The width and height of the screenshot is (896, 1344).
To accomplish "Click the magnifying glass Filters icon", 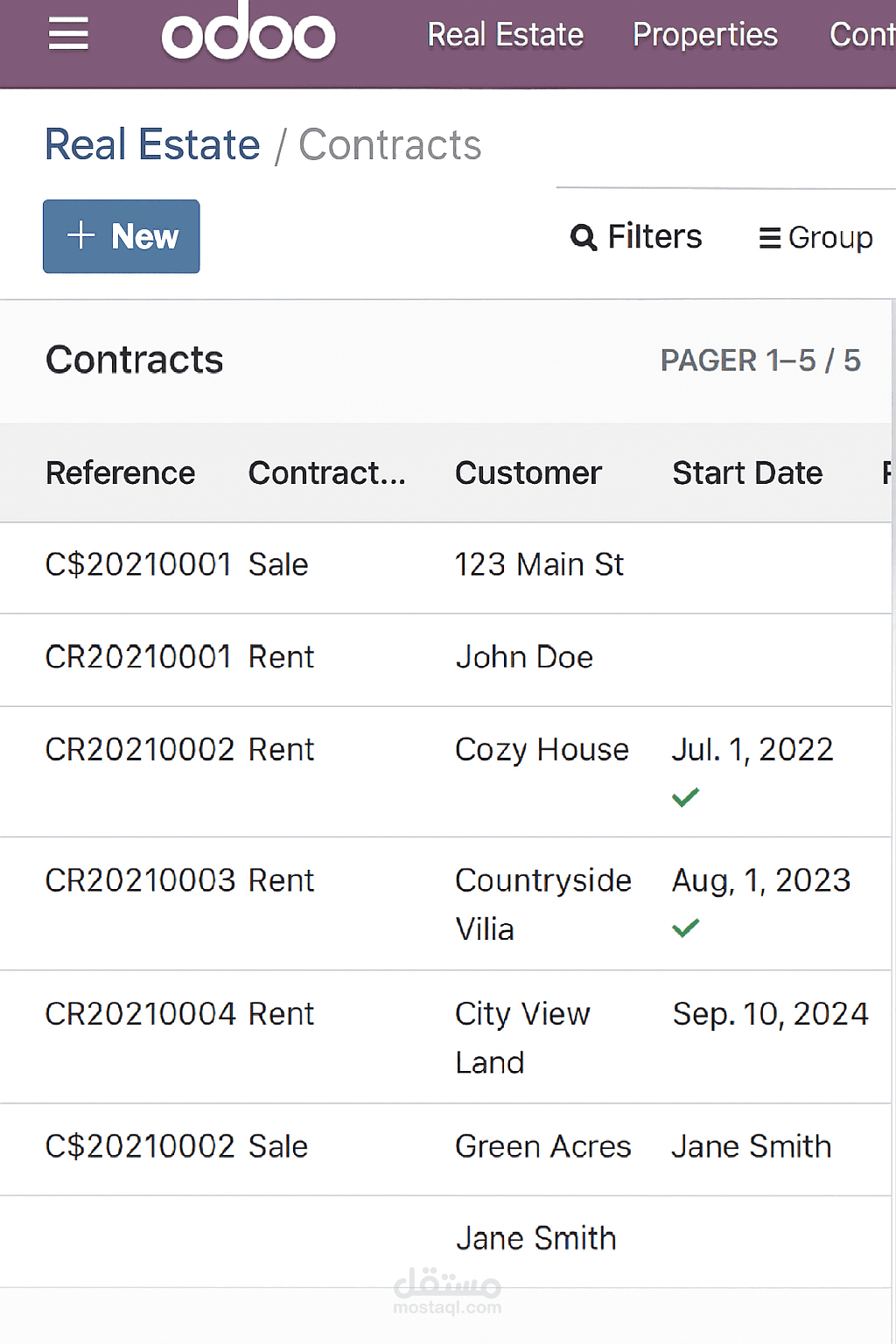I will pyautogui.click(x=583, y=237).
